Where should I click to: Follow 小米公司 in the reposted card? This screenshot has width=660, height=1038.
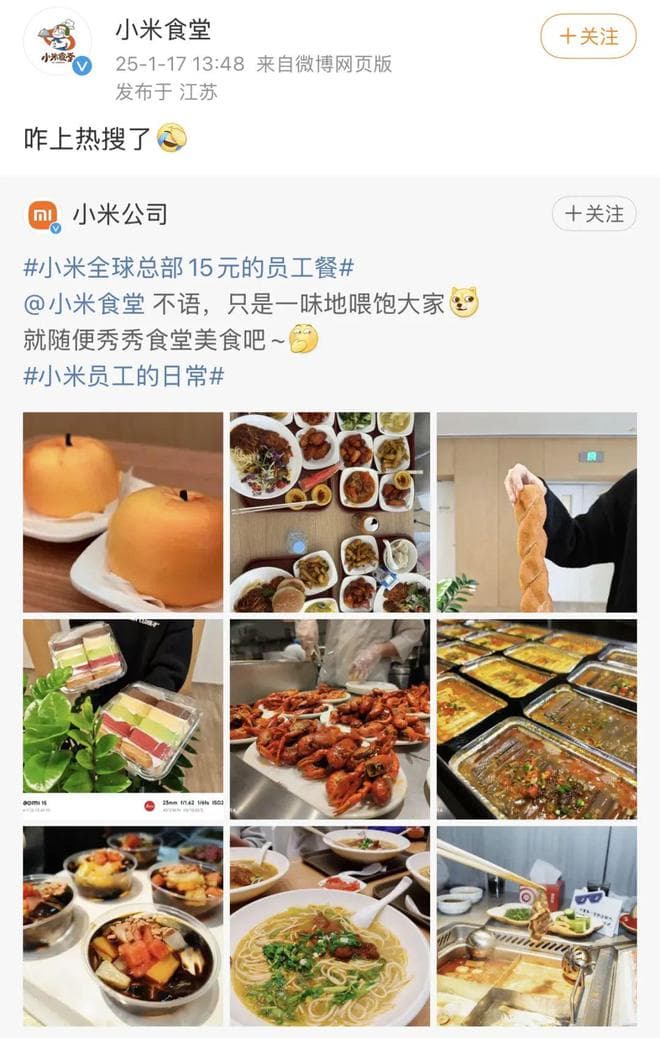[x=594, y=214]
